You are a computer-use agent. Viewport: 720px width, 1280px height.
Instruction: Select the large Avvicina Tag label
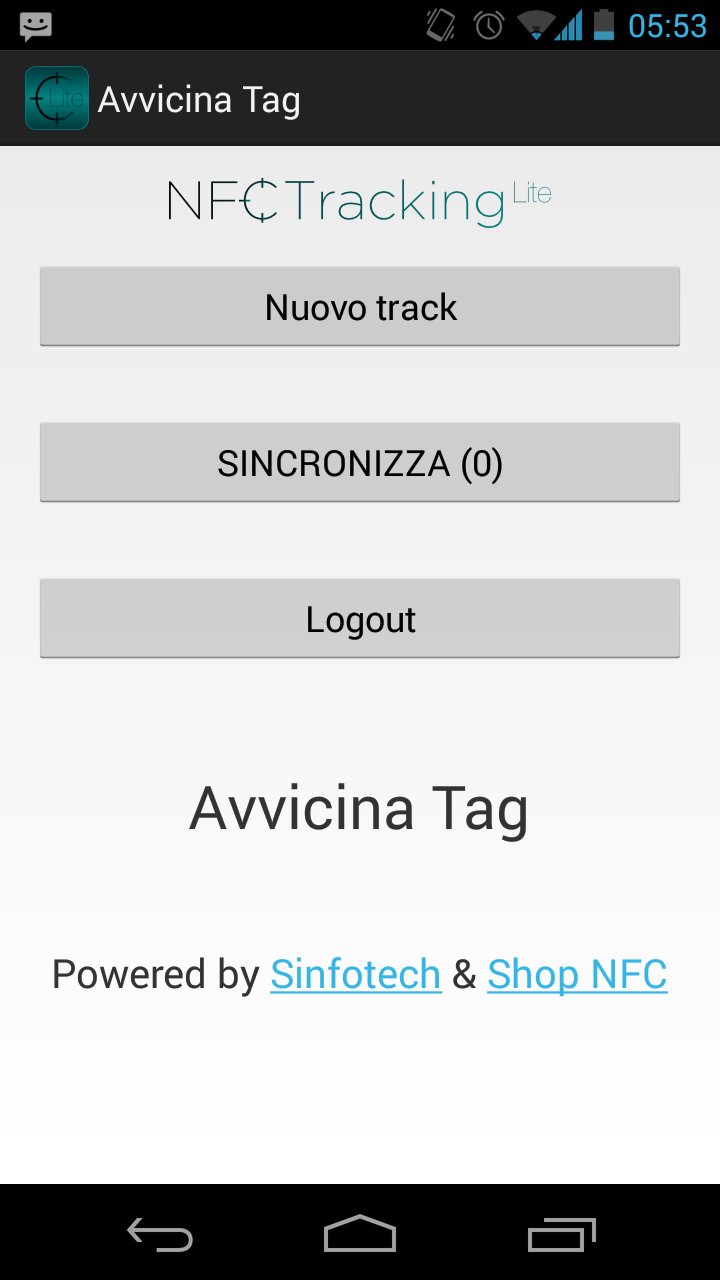pos(360,808)
